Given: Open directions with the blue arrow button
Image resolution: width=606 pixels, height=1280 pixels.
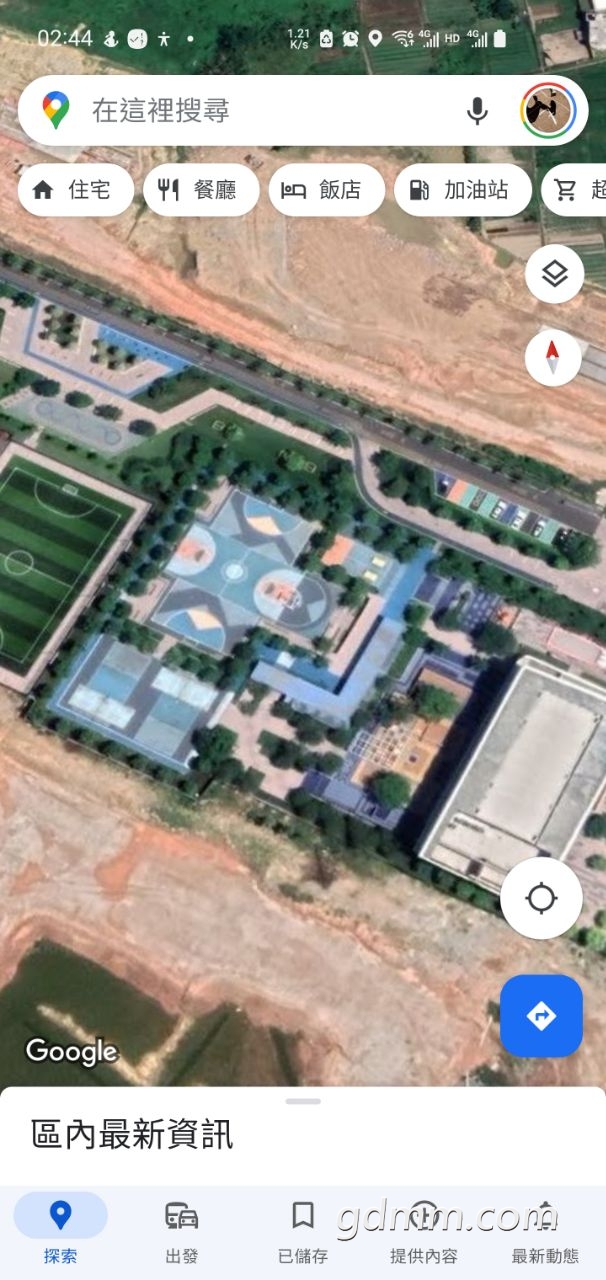Looking at the screenshot, I should point(541,1016).
